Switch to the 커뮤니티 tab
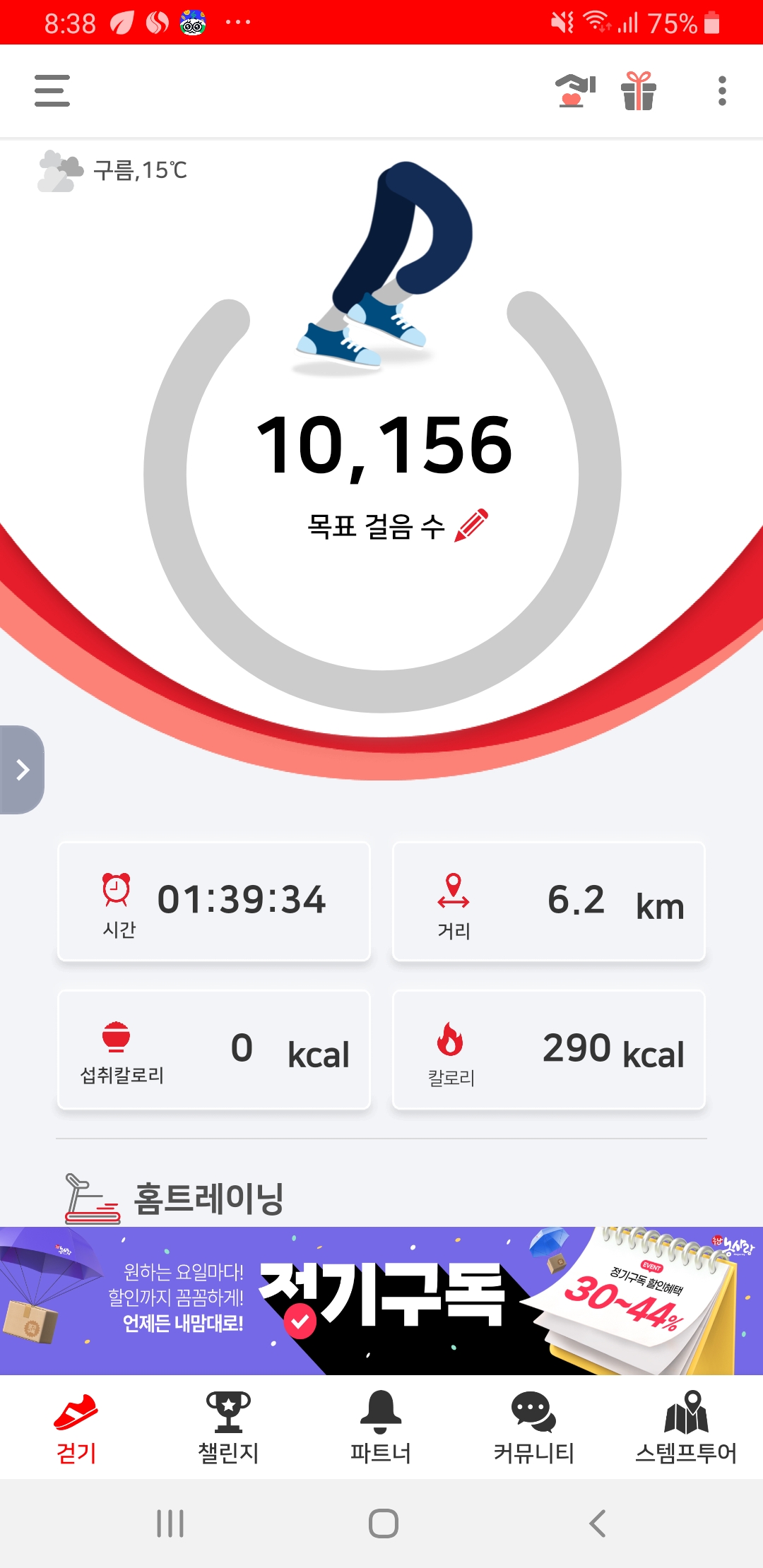This screenshot has width=763, height=1568. point(533,1428)
